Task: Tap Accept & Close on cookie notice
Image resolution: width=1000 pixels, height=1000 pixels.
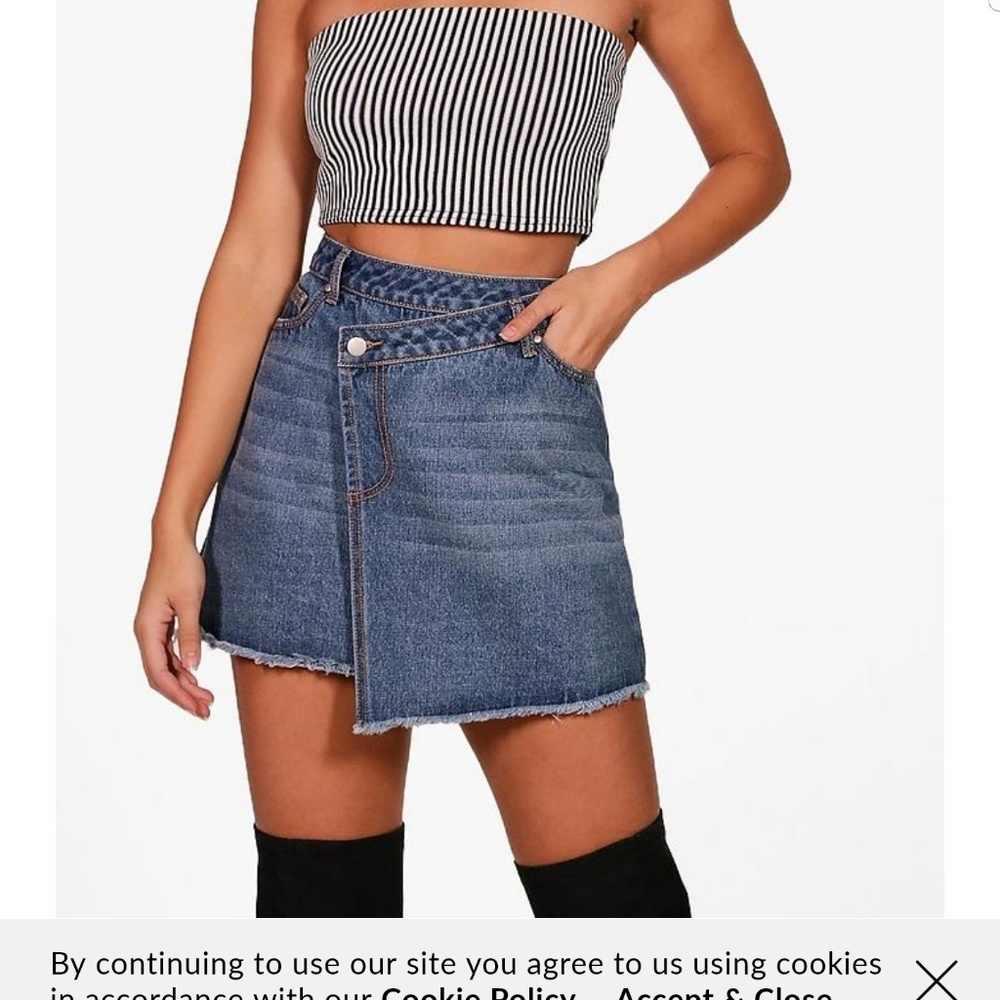Action: click(723, 994)
